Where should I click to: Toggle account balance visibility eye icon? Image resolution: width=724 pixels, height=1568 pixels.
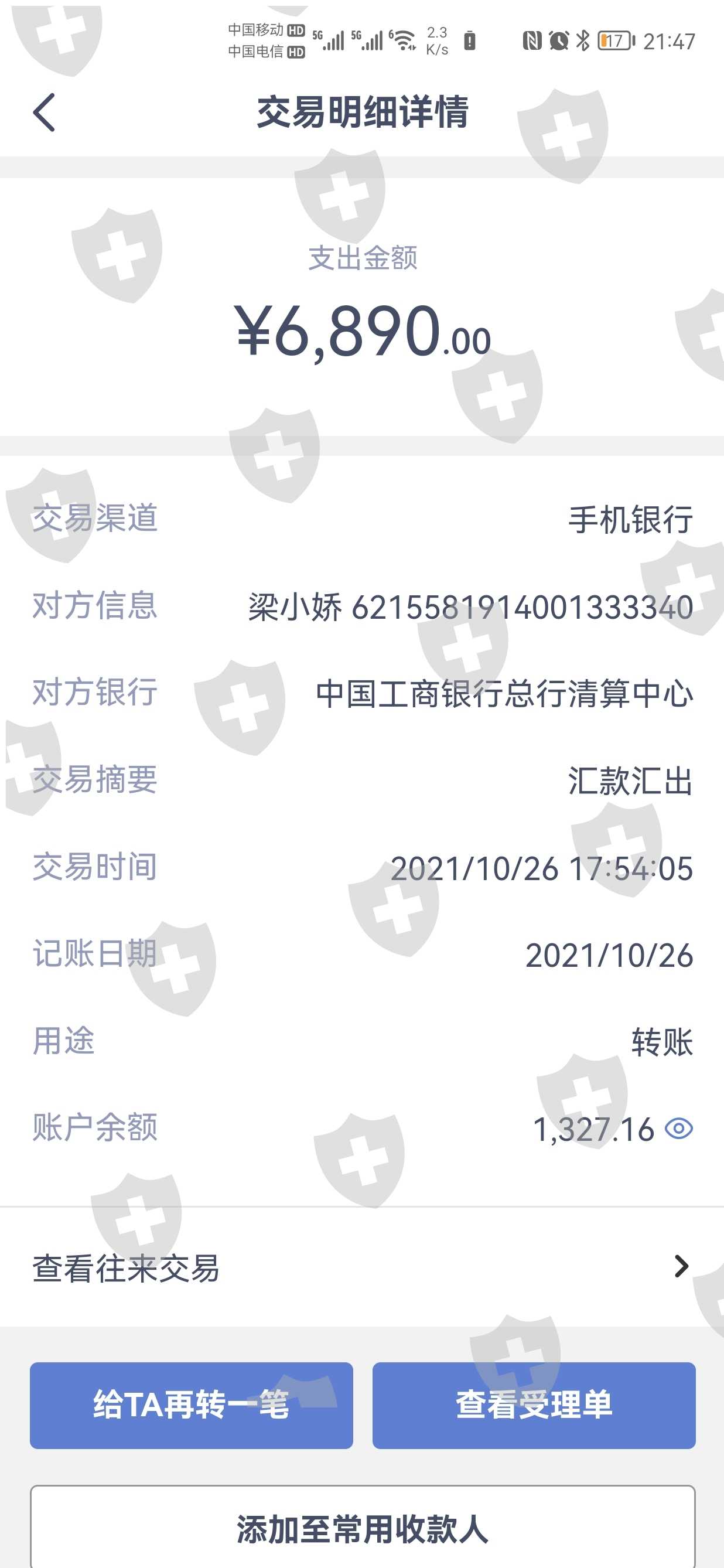(678, 1129)
